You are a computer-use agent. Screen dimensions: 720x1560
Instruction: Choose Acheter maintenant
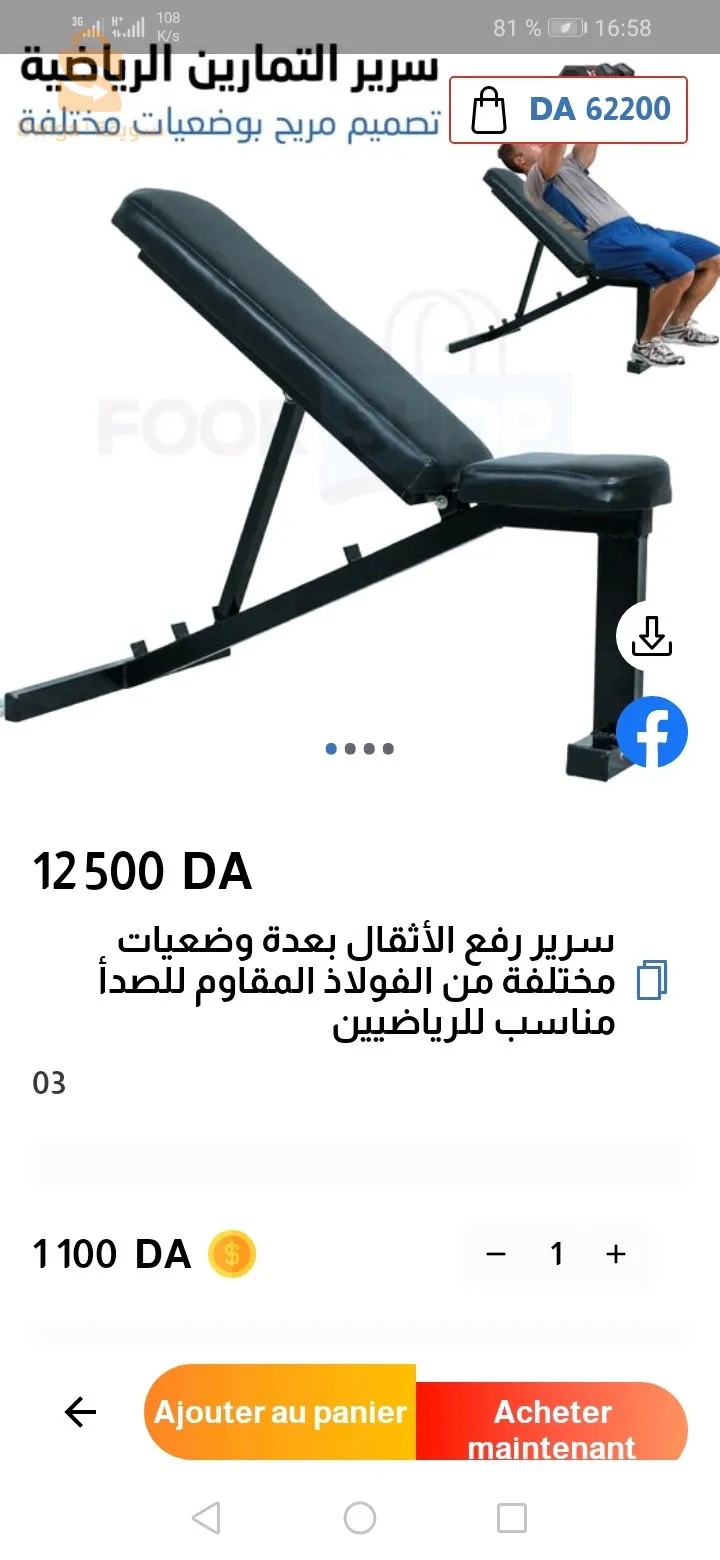coord(551,1428)
